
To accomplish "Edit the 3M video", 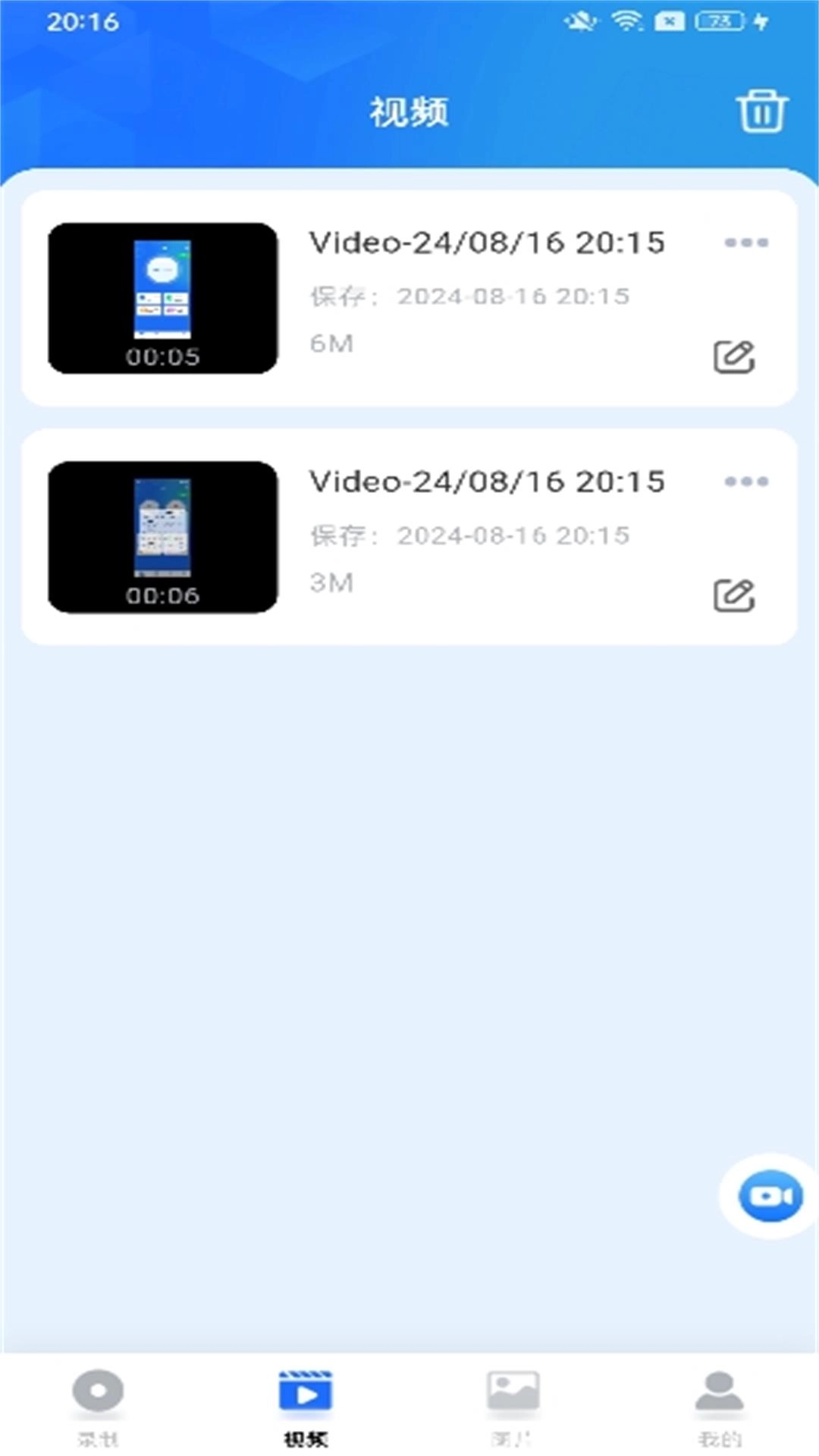I will click(x=733, y=596).
